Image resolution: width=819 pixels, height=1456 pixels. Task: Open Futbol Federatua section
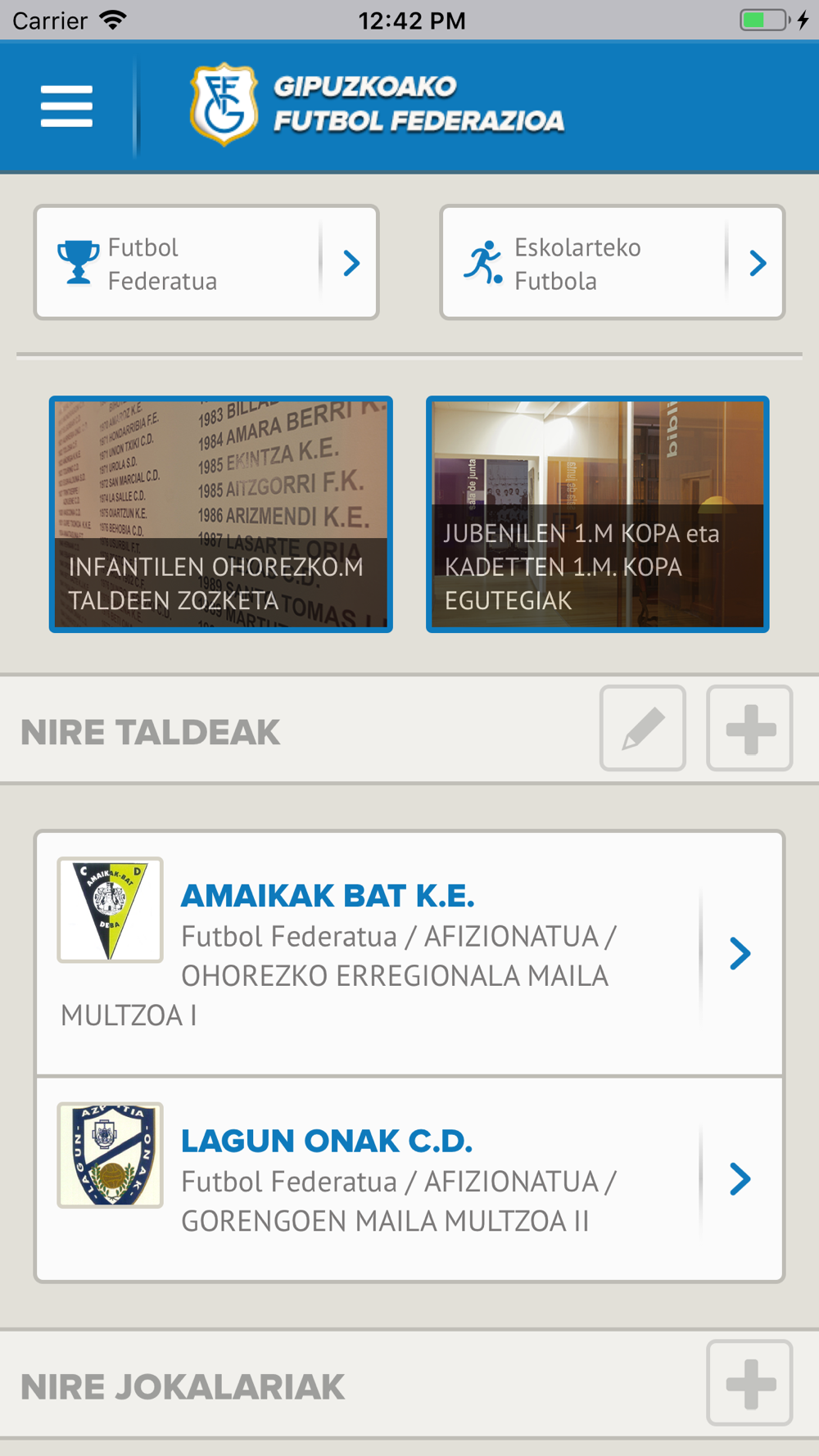206,262
